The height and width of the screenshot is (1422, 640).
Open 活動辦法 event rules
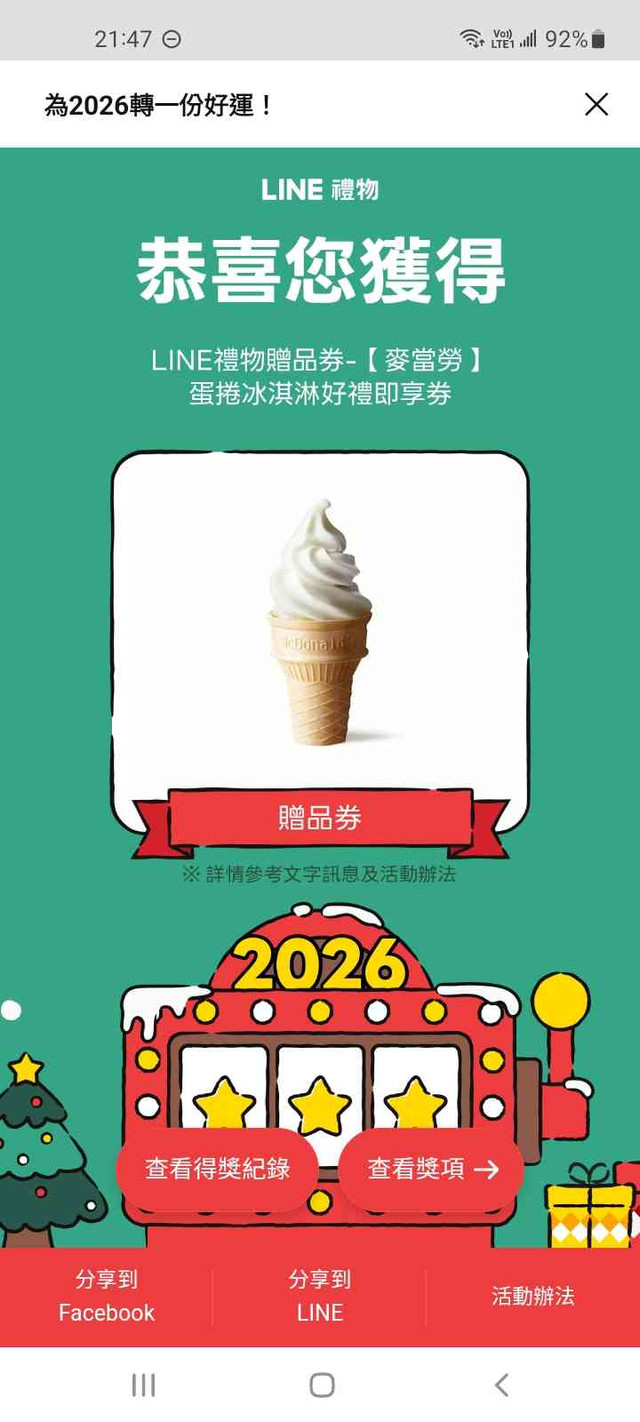(533, 1296)
